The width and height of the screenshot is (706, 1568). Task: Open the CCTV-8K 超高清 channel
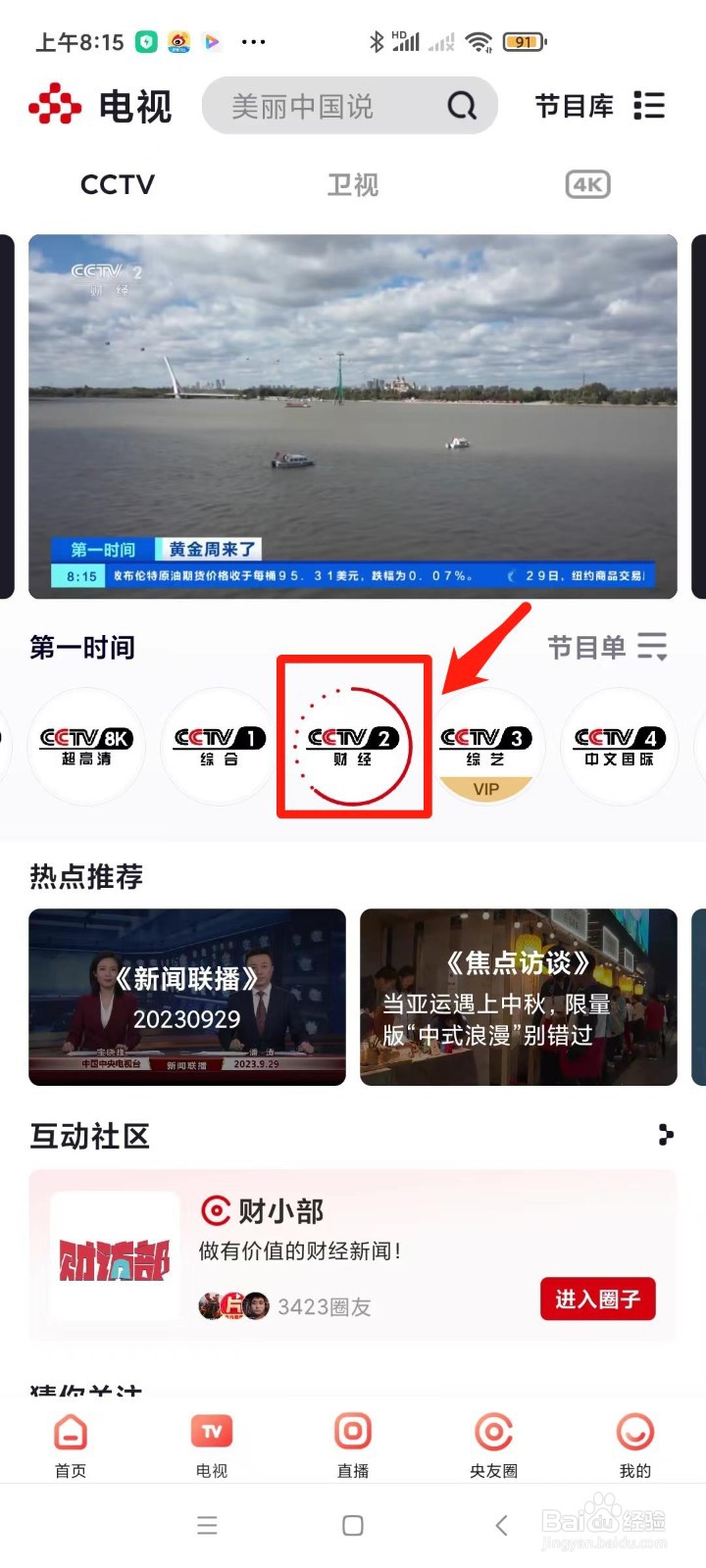tap(86, 745)
